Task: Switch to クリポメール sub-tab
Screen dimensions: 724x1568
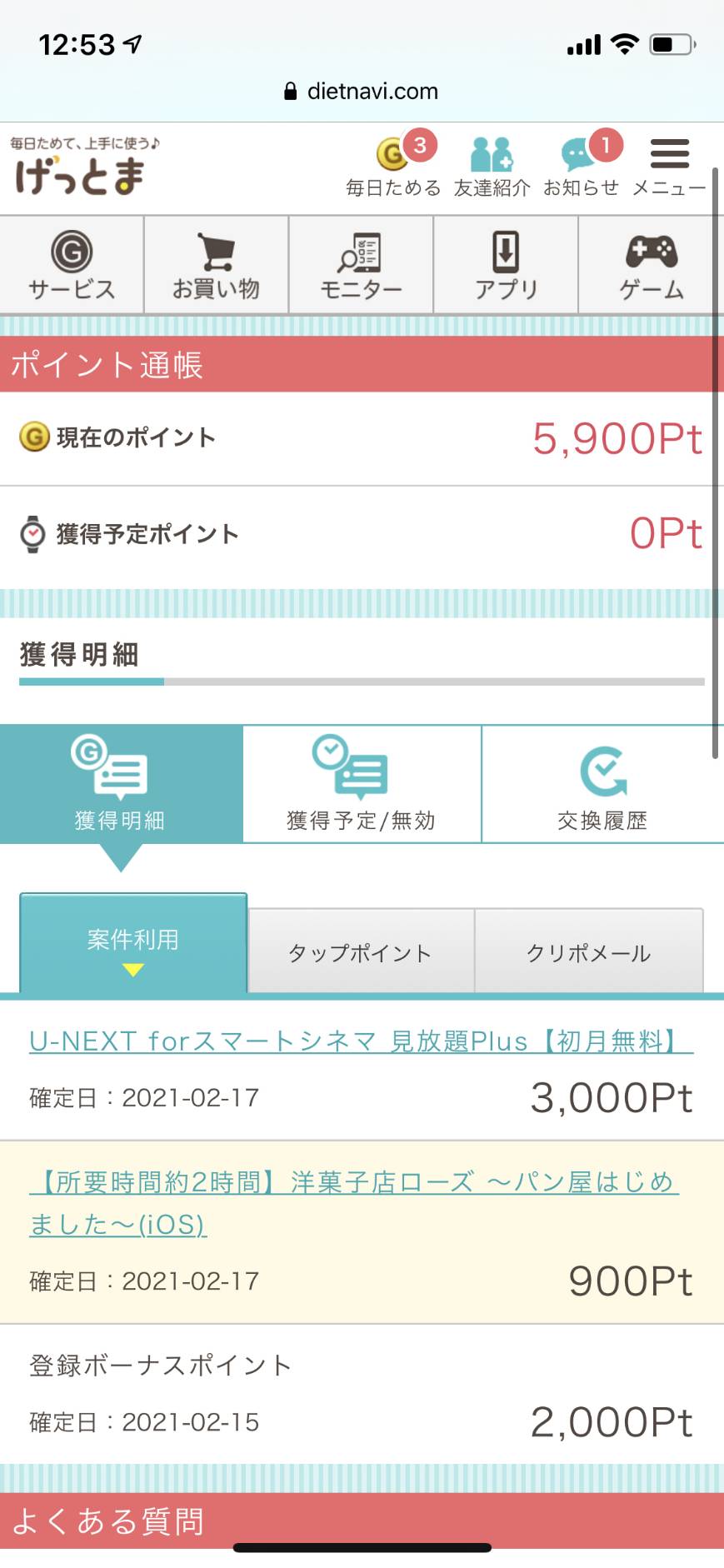Action: [589, 951]
